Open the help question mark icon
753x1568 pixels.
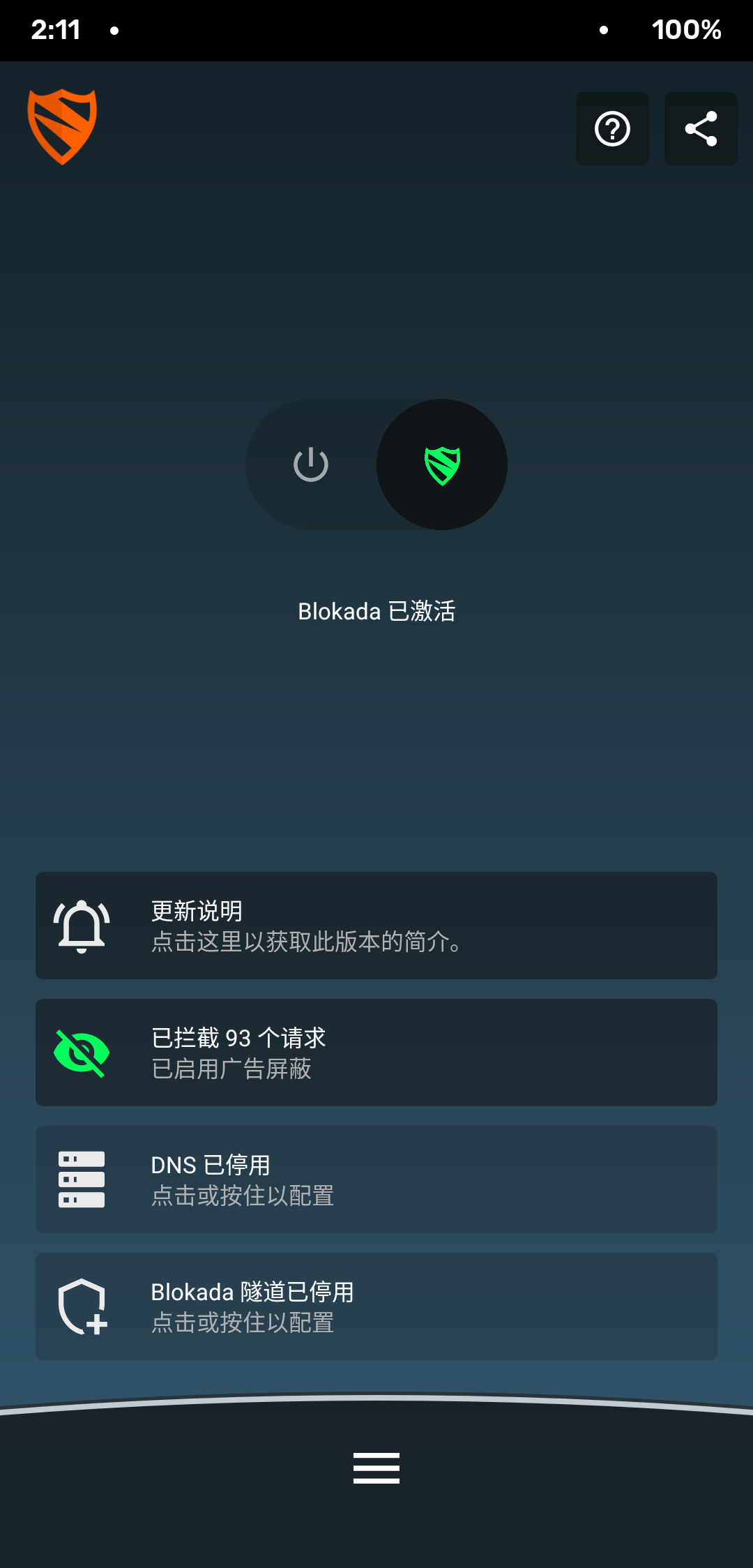click(612, 129)
